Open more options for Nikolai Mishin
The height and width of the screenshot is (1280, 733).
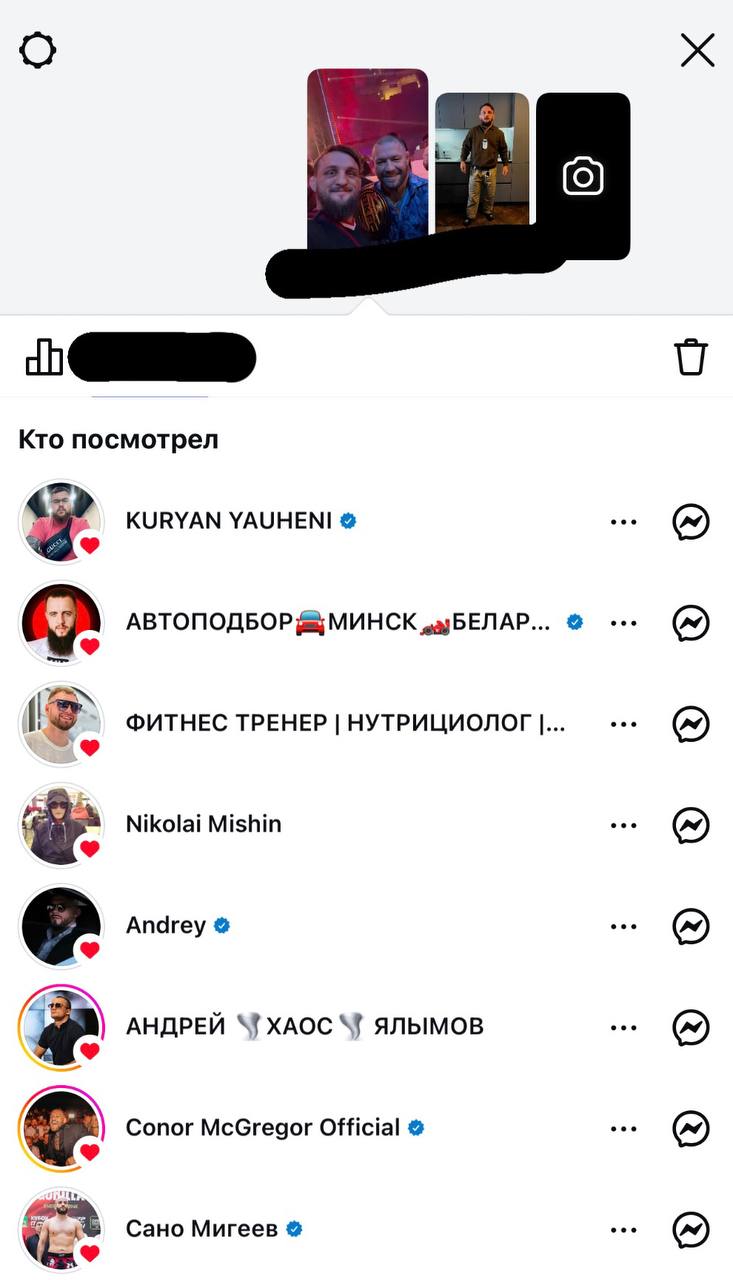623,825
